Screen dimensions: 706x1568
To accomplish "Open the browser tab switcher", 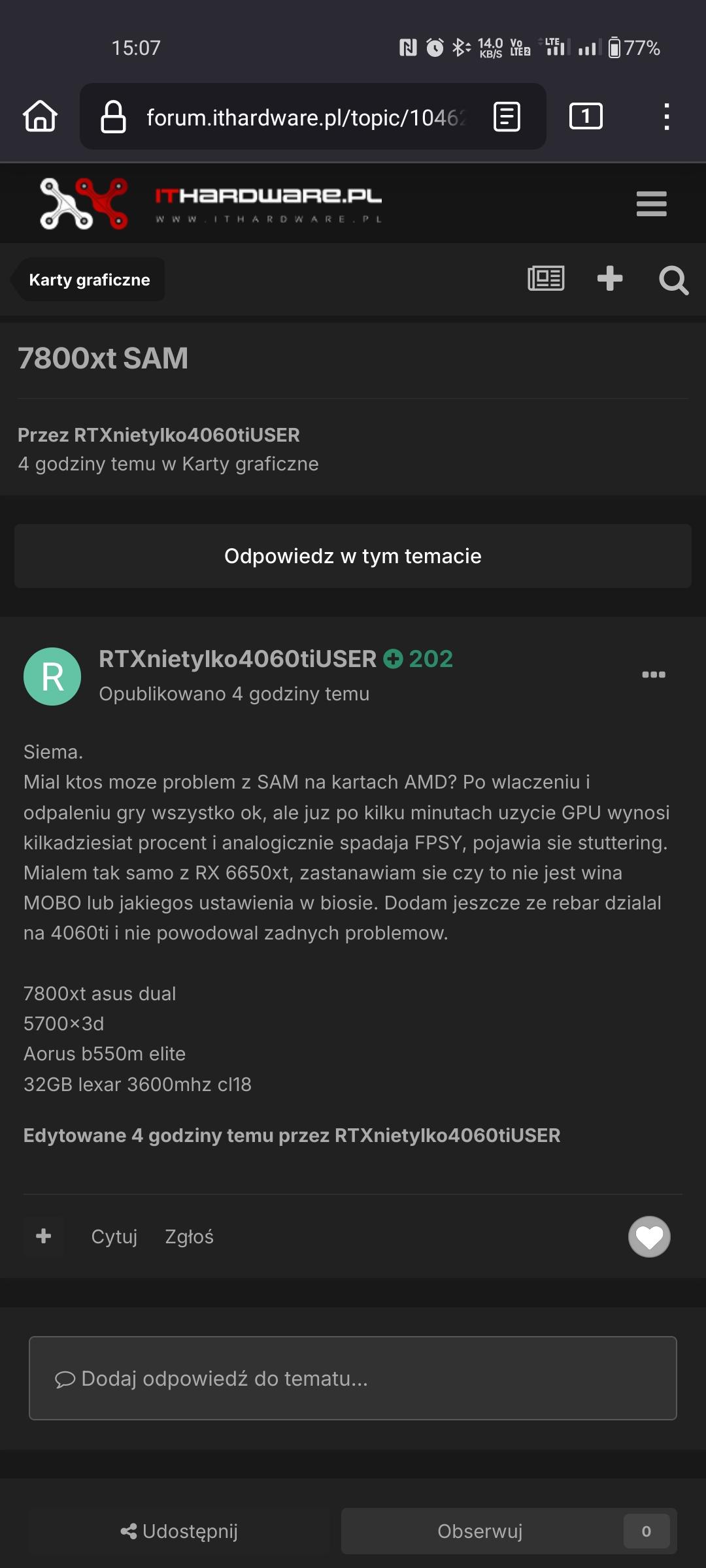I will (586, 117).
